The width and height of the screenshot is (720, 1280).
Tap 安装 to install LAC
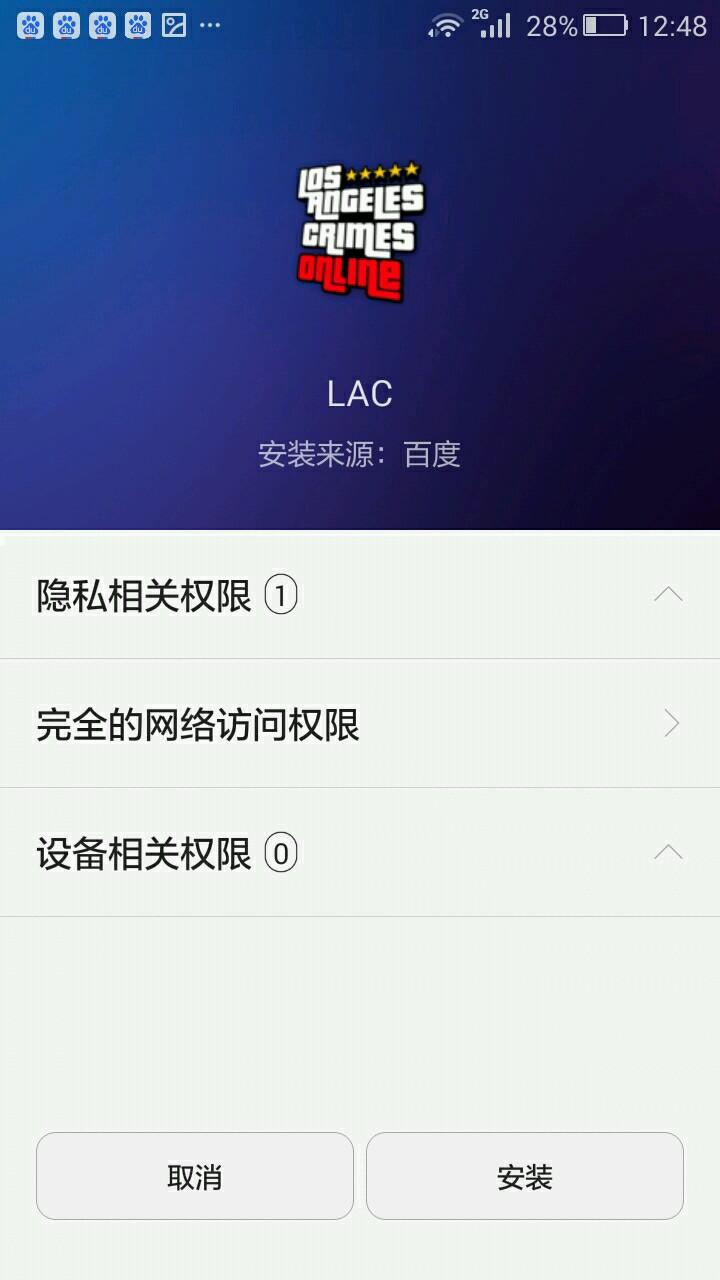(524, 1176)
